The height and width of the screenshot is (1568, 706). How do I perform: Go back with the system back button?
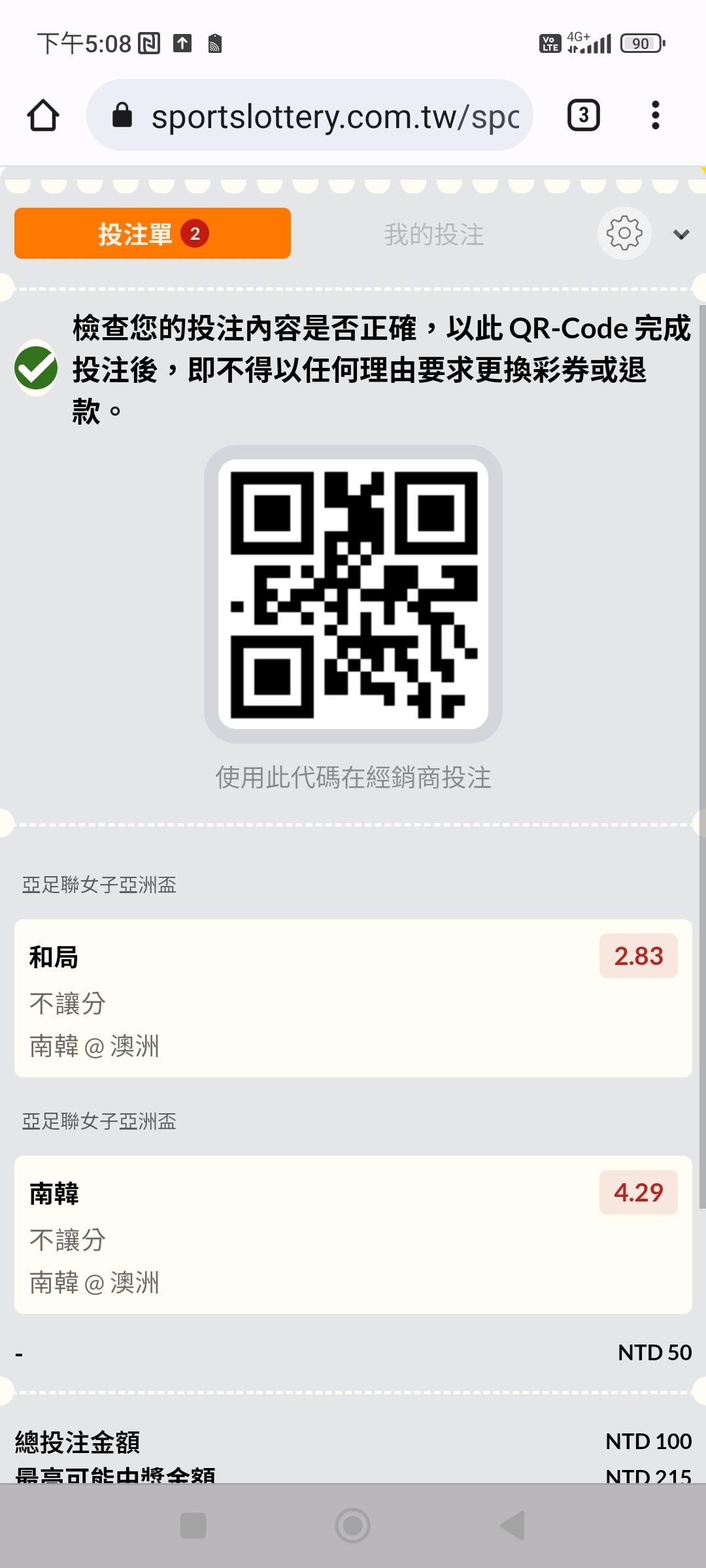click(x=513, y=1526)
